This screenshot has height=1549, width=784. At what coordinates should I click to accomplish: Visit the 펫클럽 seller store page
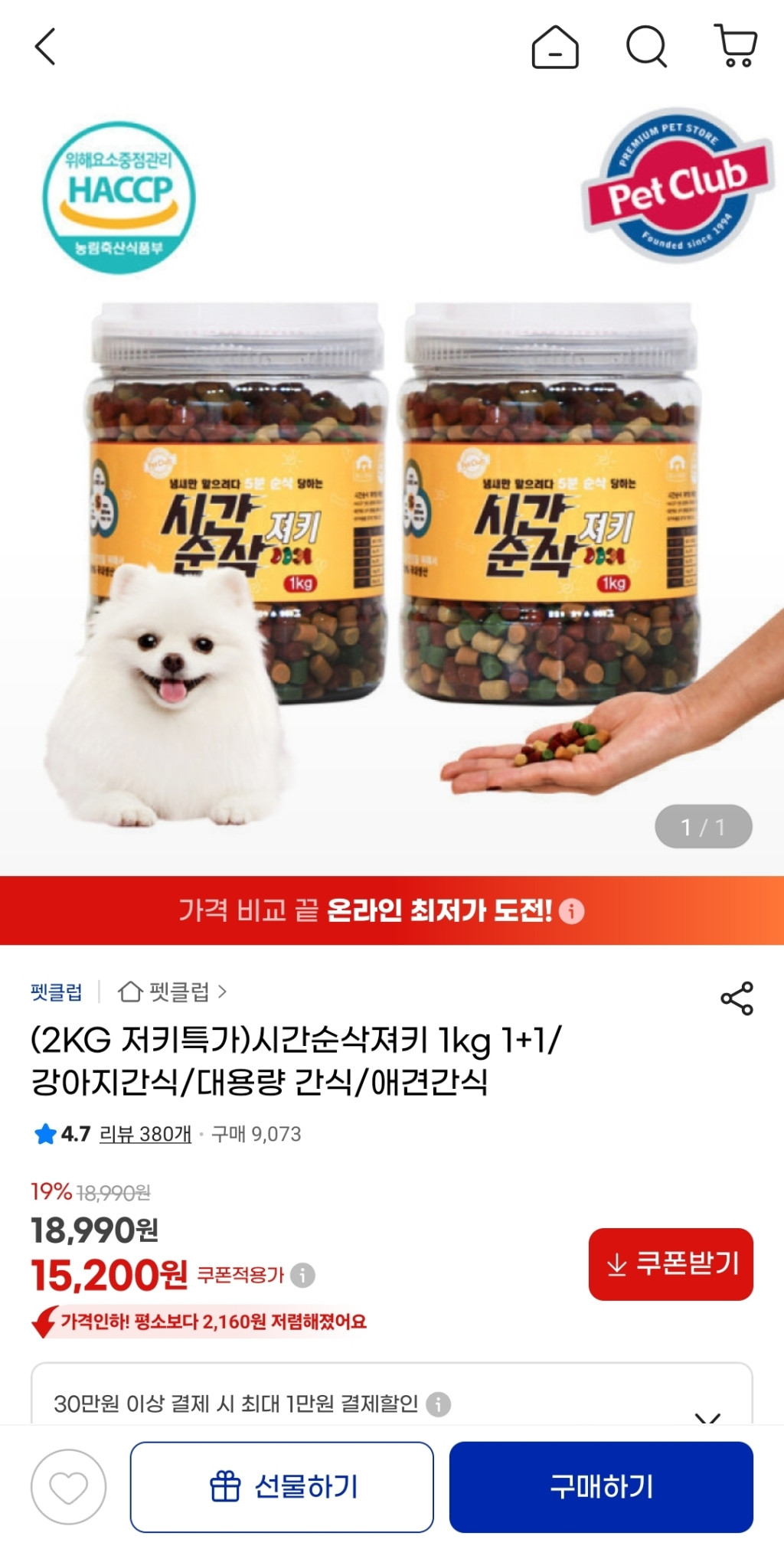click(172, 992)
